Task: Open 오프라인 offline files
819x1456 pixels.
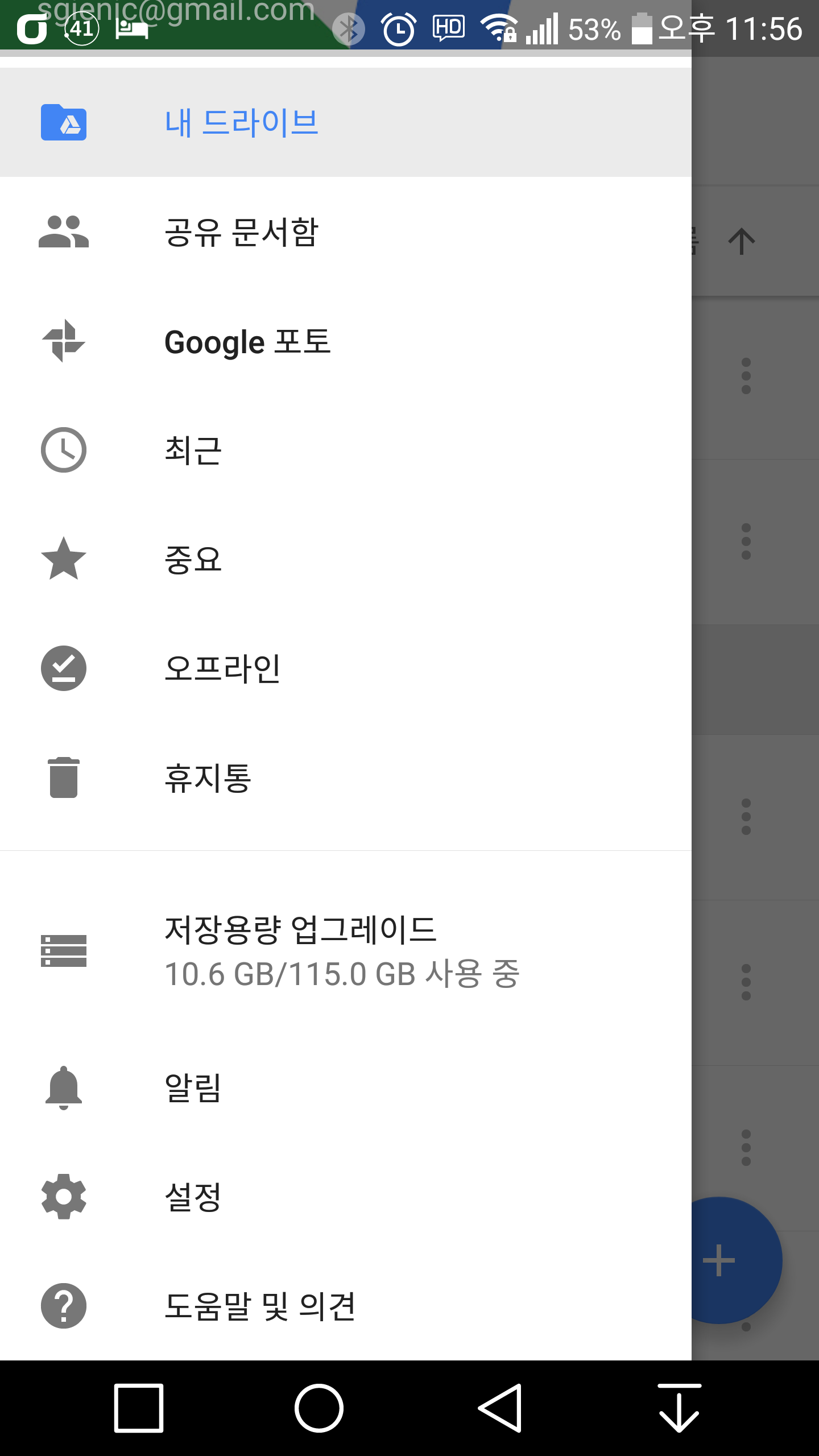Action: 222,668
